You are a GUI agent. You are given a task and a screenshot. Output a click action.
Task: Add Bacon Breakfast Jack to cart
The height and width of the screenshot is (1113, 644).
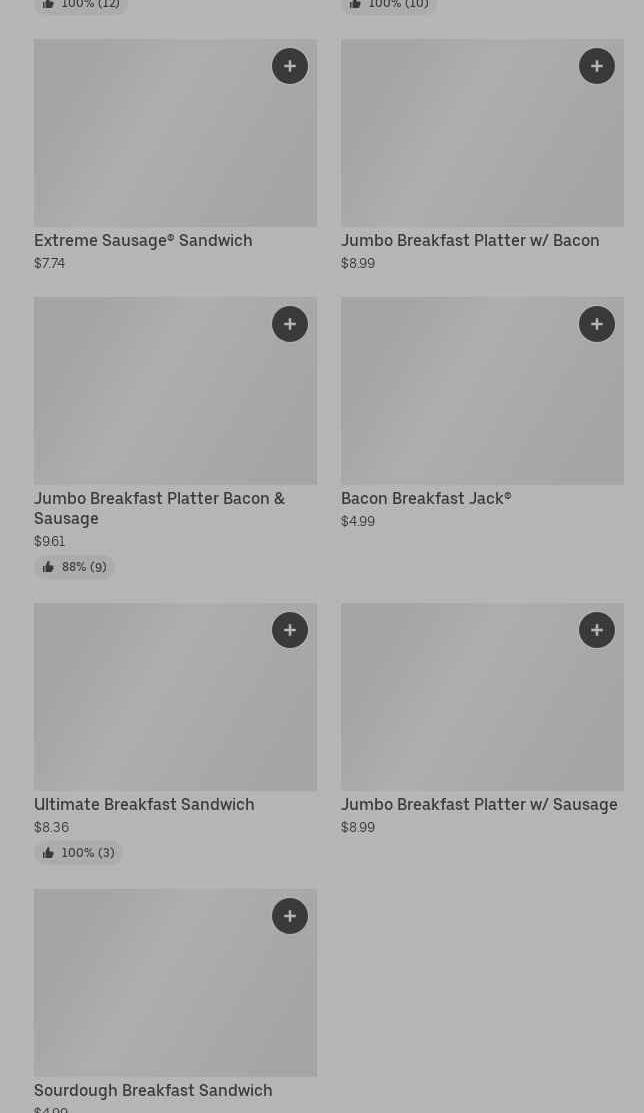[597, 324]
